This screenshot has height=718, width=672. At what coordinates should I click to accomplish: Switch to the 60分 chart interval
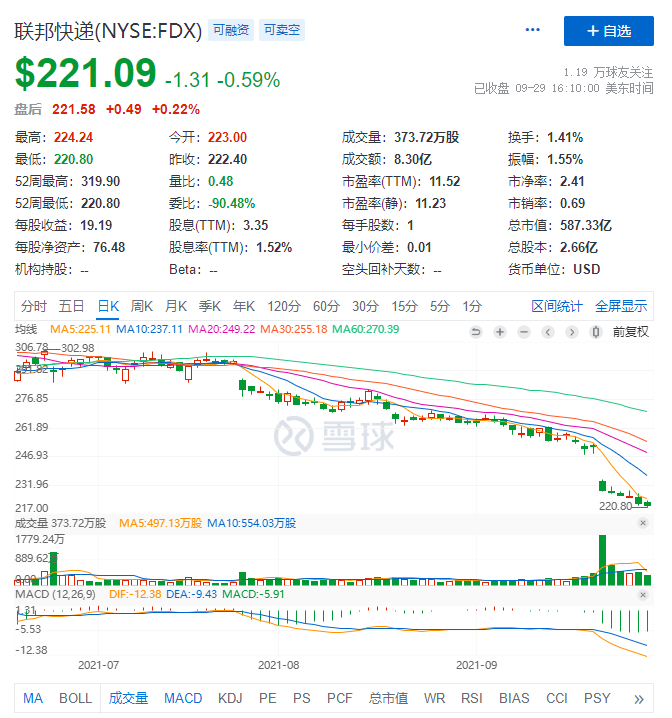pyautogui.click(x=326, y=306)
